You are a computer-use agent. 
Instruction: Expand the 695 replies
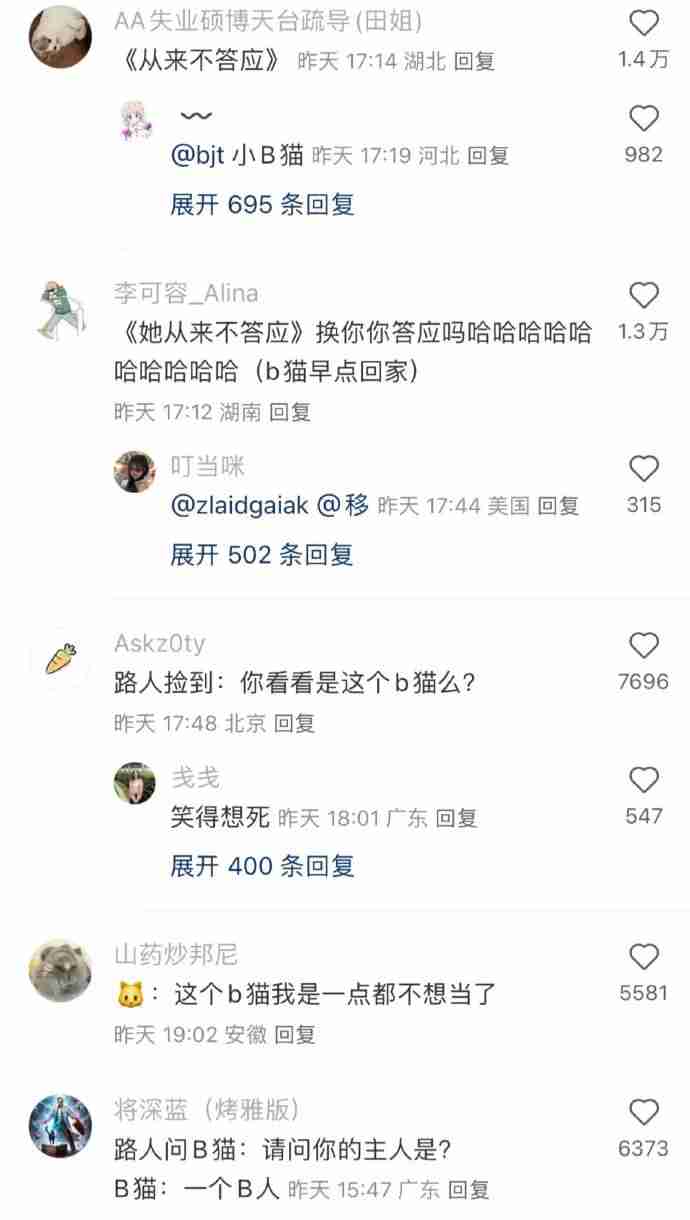coord(262,205)
